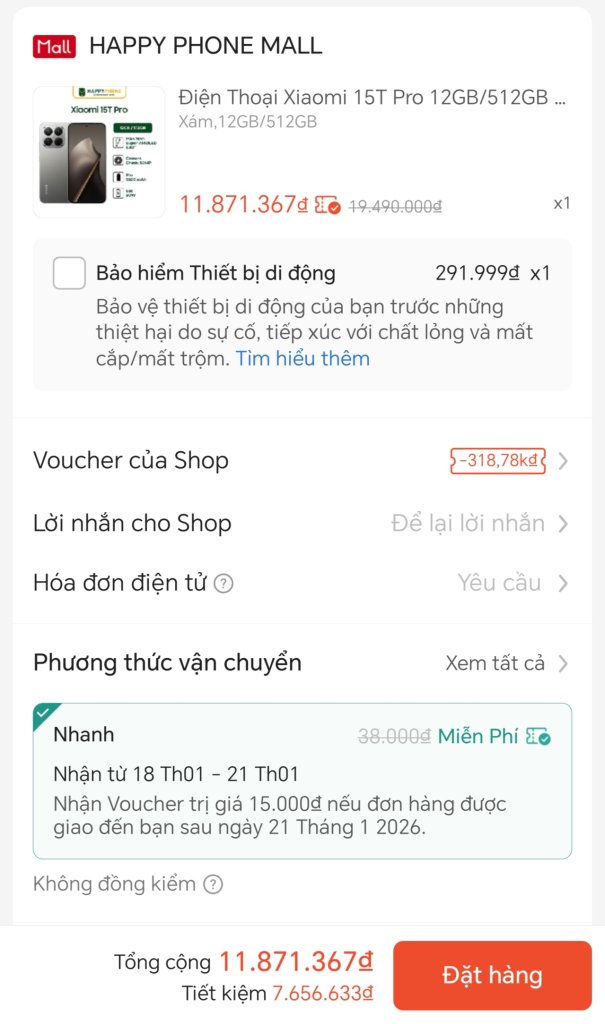View all shipping methods via Xem tất cả
The image size is (605, 1024).
coord(506,664)
